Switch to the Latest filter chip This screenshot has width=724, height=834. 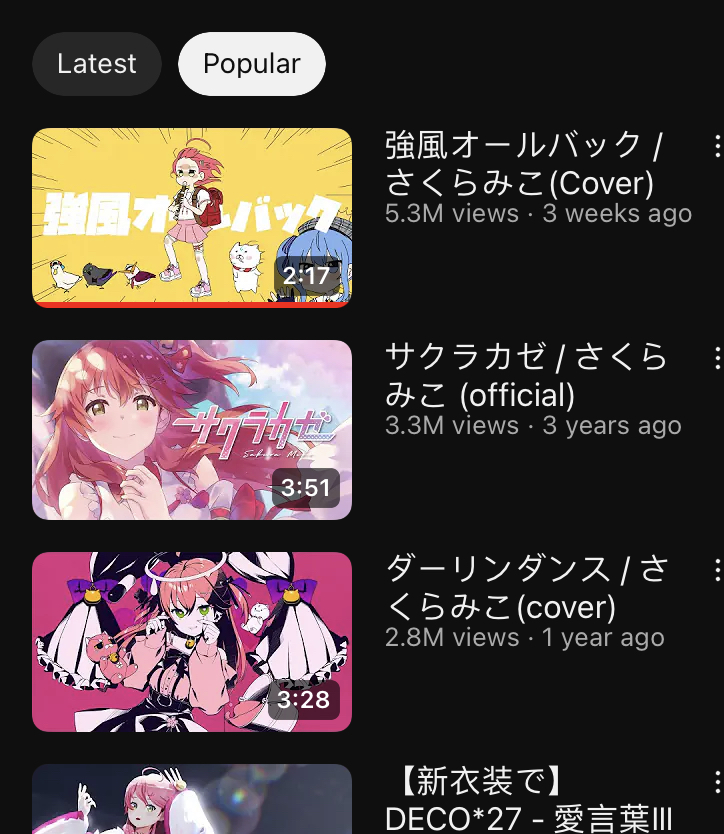click(x=96, y=64)
